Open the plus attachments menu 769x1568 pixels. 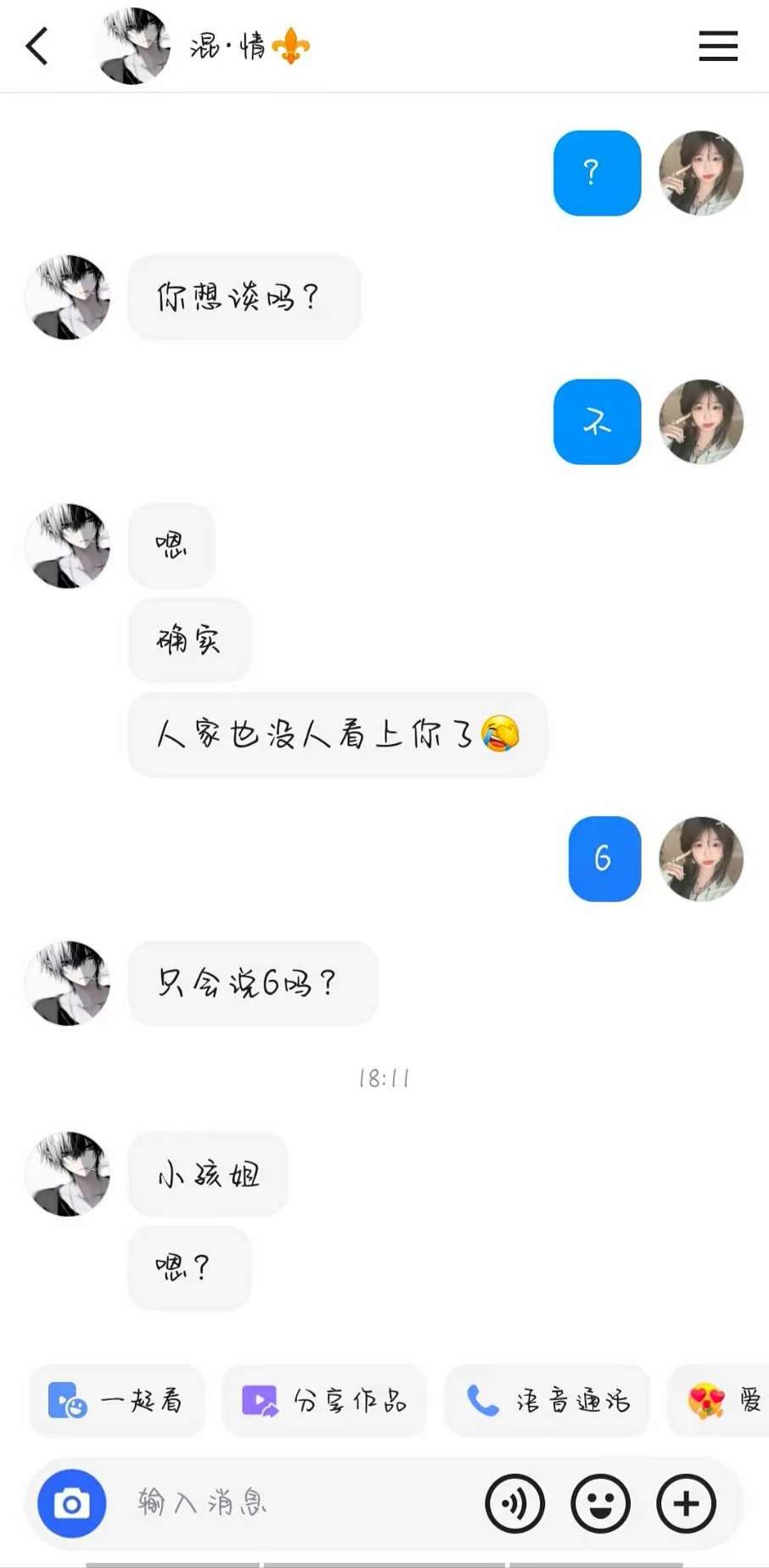686,1504
